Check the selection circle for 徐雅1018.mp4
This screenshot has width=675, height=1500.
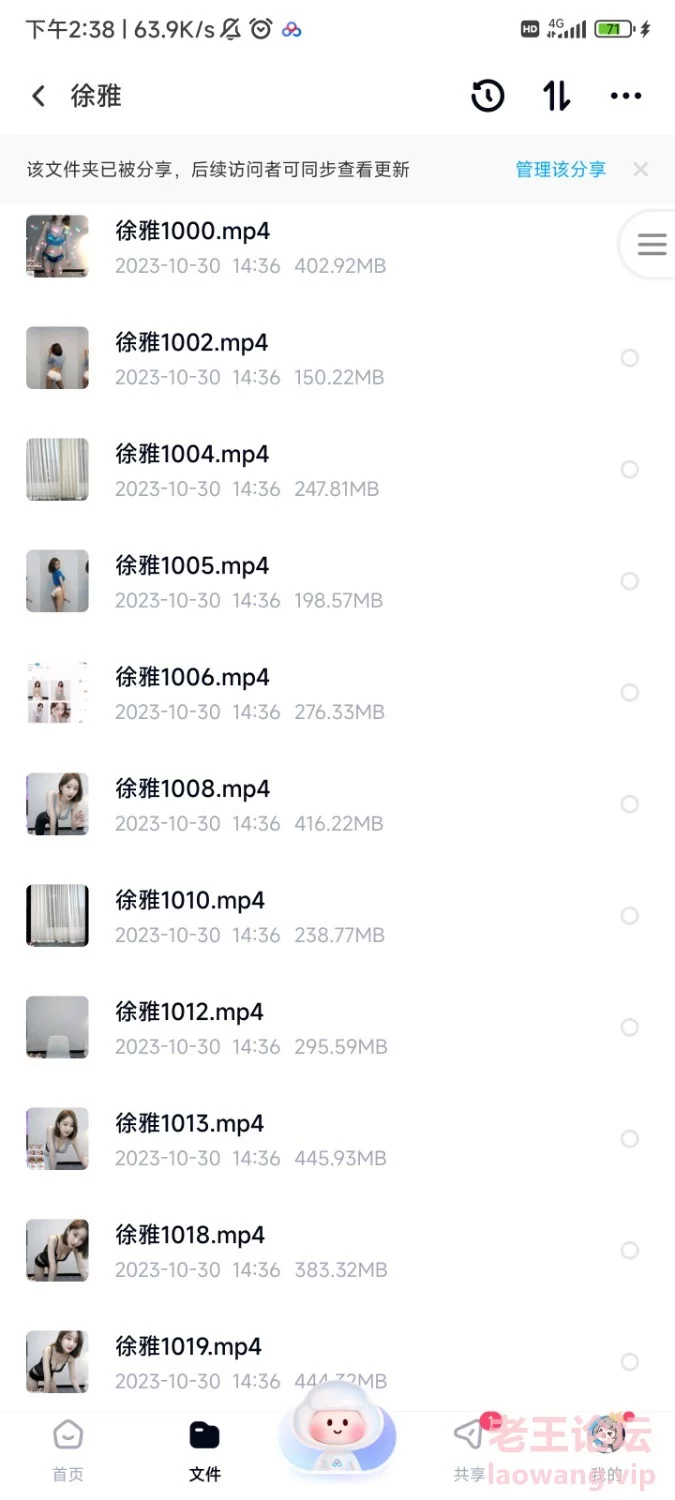pos(630,1250)
